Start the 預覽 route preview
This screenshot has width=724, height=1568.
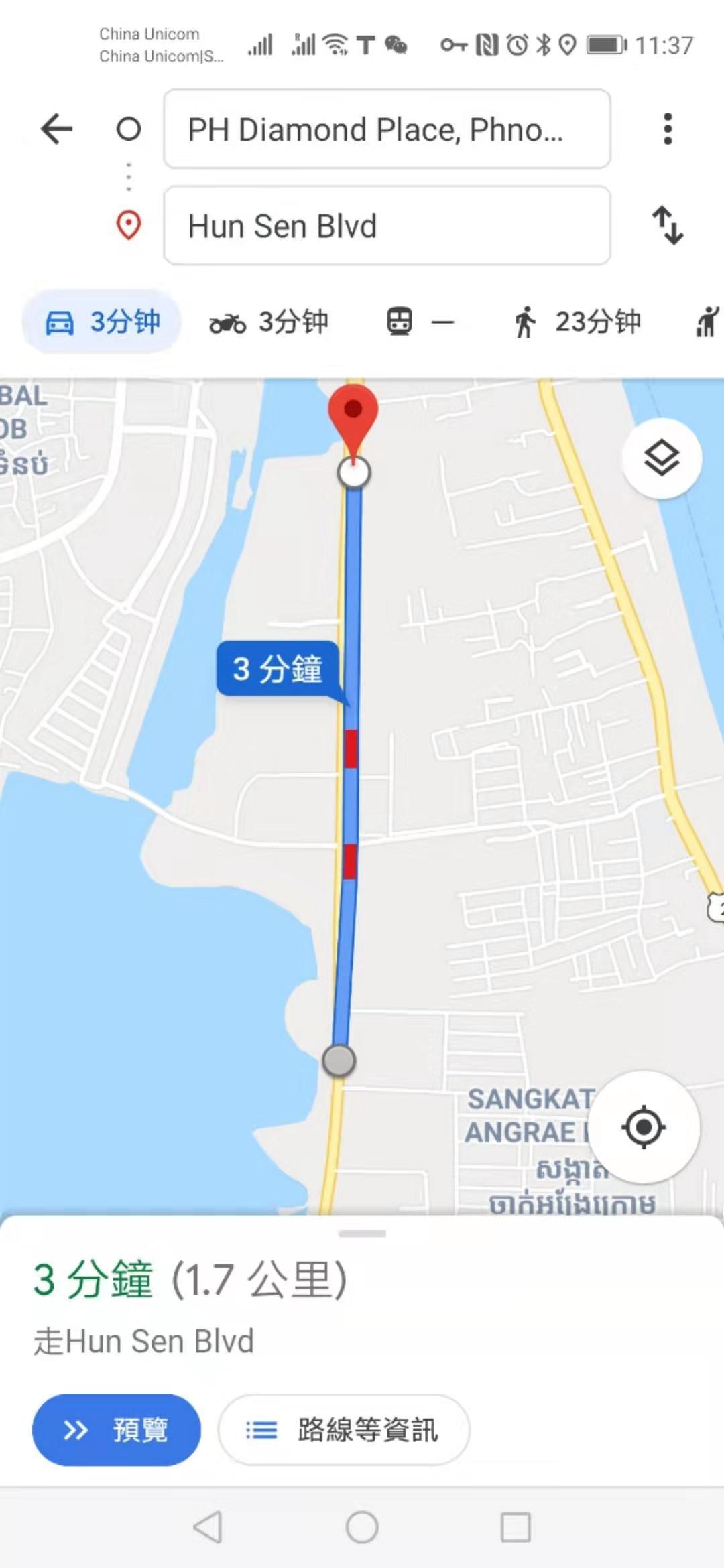point(117,1430)
